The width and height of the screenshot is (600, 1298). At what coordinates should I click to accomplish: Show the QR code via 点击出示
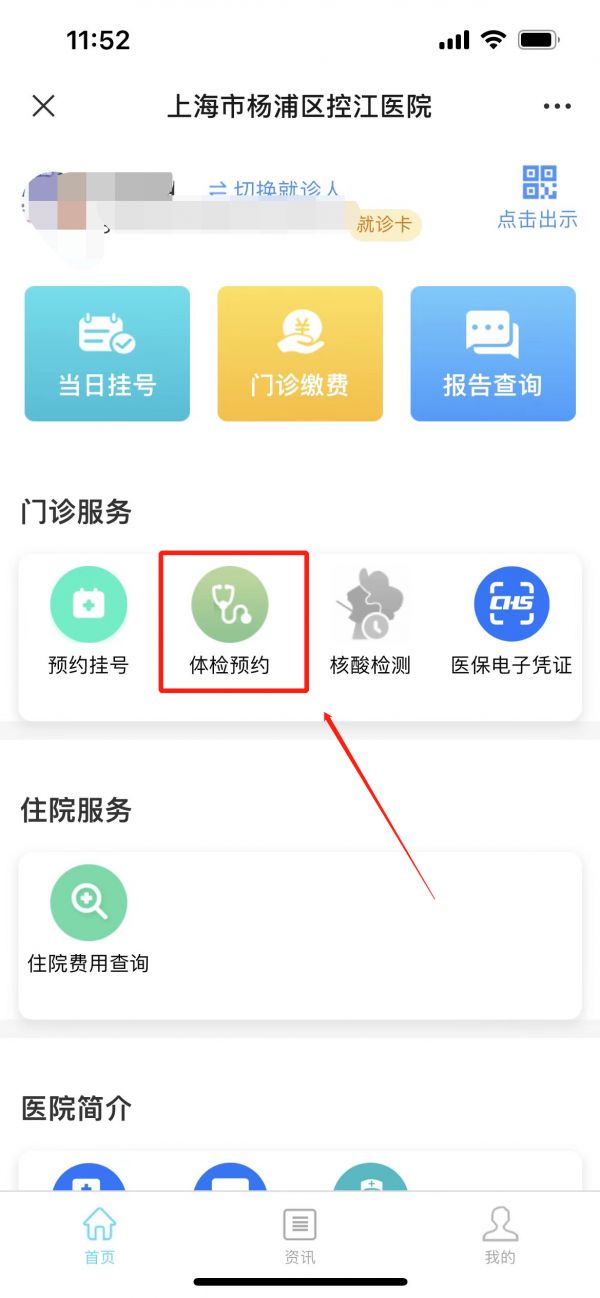click(539, 197)
